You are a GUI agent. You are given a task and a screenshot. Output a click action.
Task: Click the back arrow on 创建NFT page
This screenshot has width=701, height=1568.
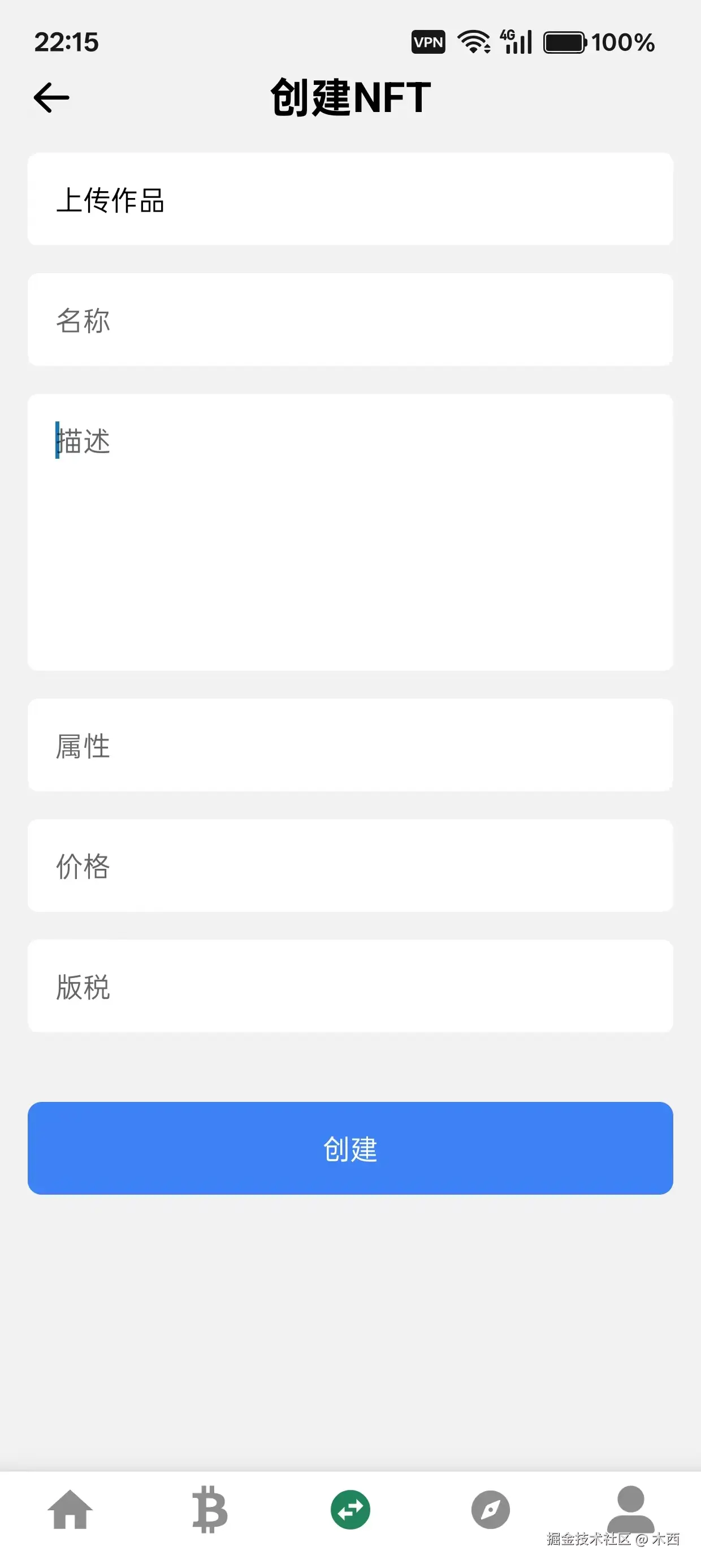tap(51, 97)
